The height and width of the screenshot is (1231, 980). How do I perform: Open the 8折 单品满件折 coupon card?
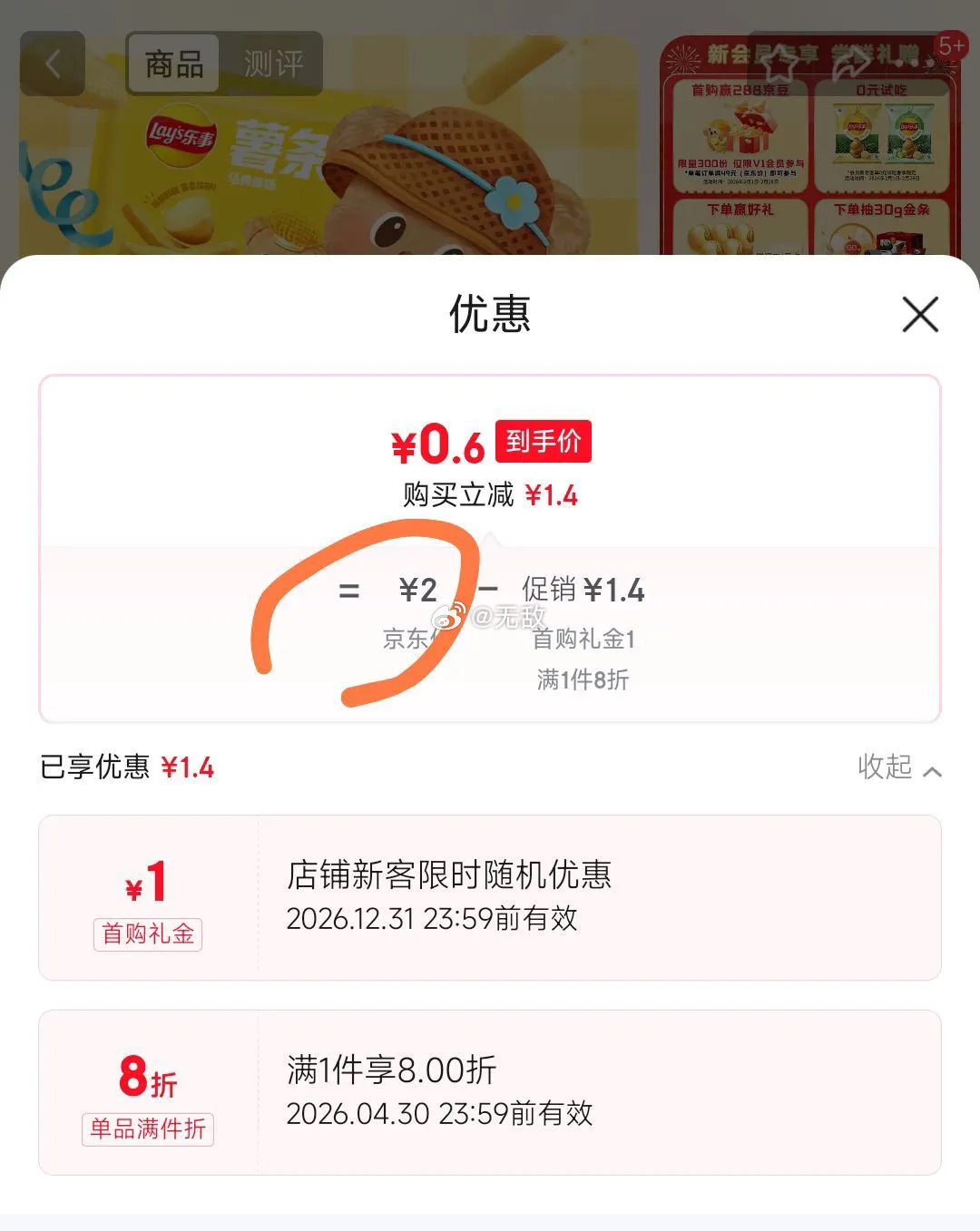[489, 1092]
